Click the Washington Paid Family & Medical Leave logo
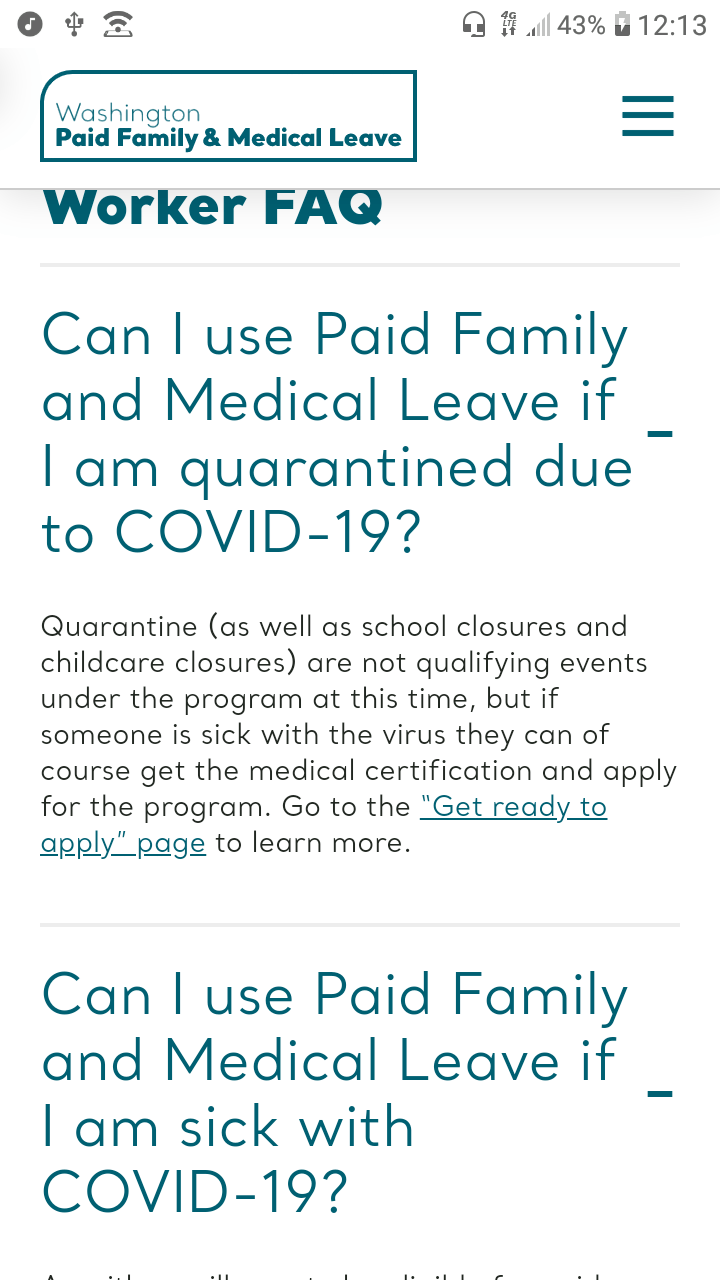The image size is (720, 1280). 227,116
